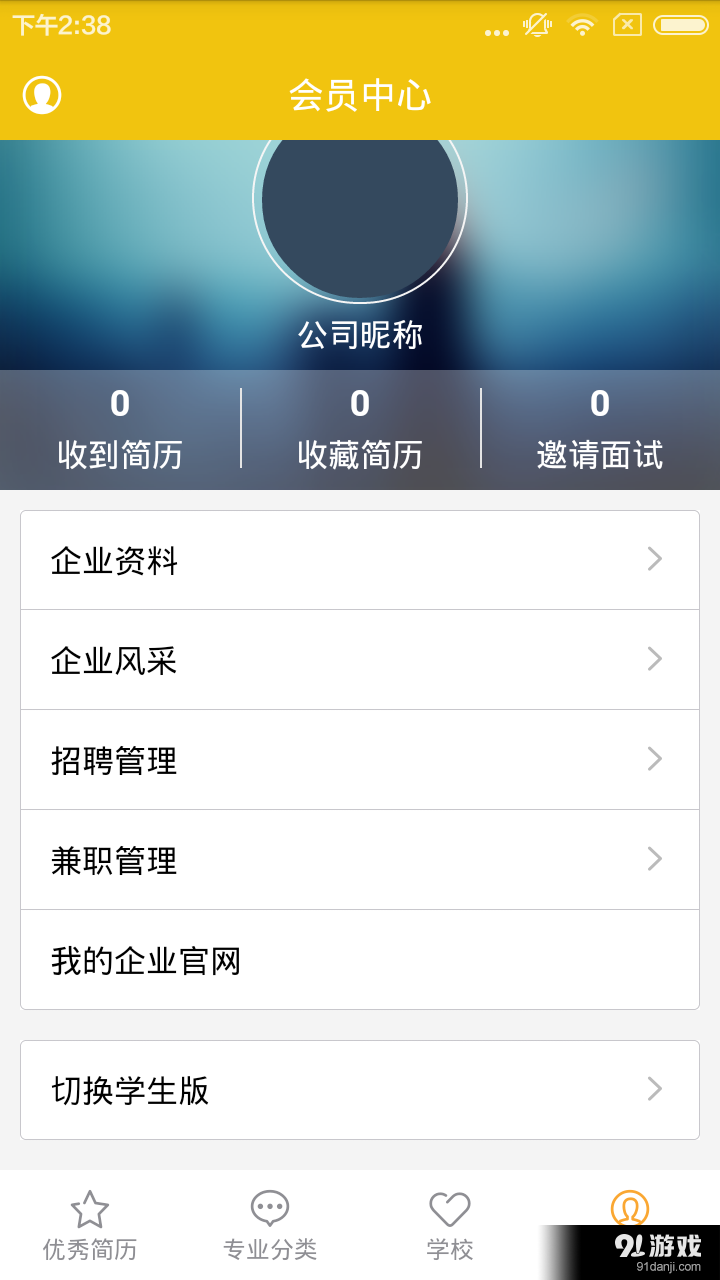Tap the 公司昵称 company nickname label
This screenshot has height=1280, width=720.
[x=360, y=335]
